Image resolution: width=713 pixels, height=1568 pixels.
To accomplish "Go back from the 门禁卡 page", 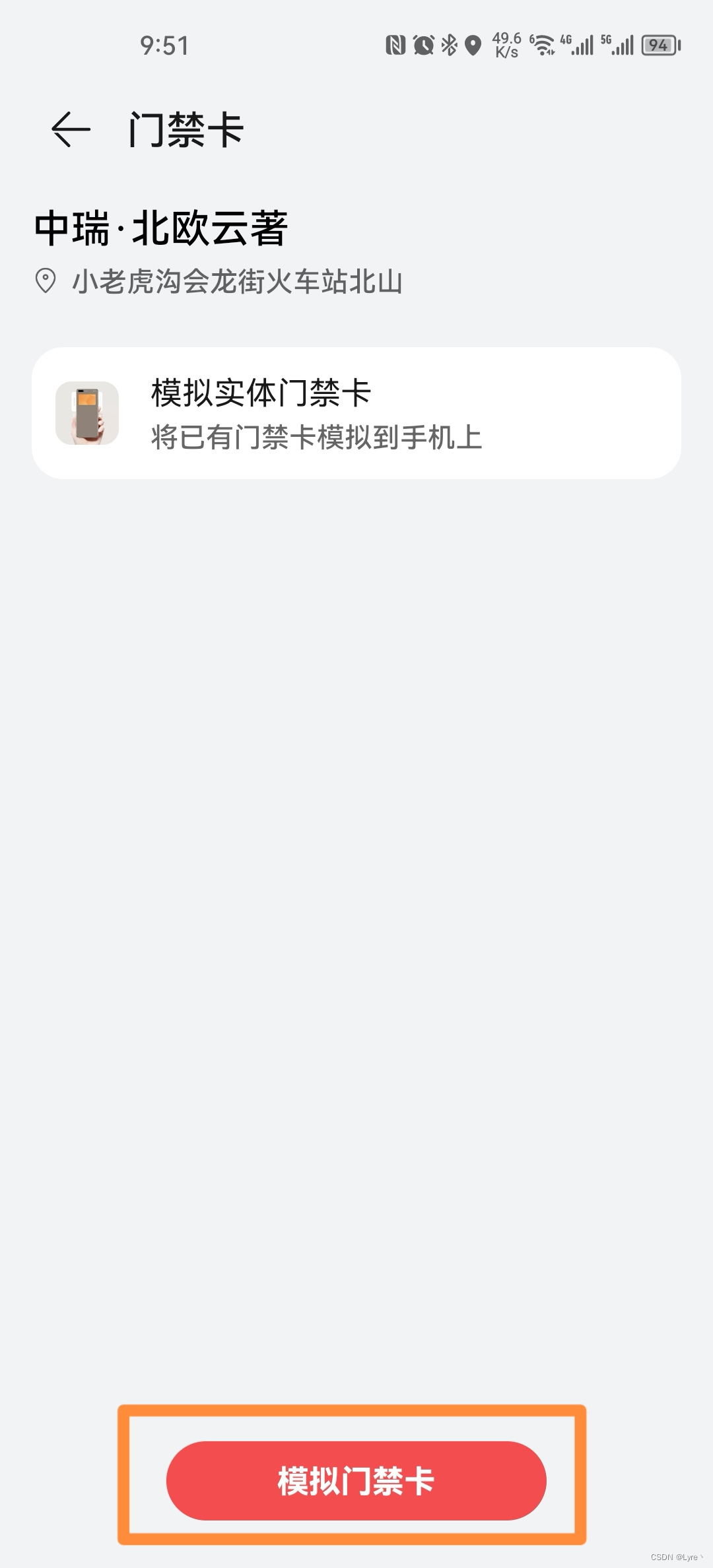I will click(x=71, y=129).
